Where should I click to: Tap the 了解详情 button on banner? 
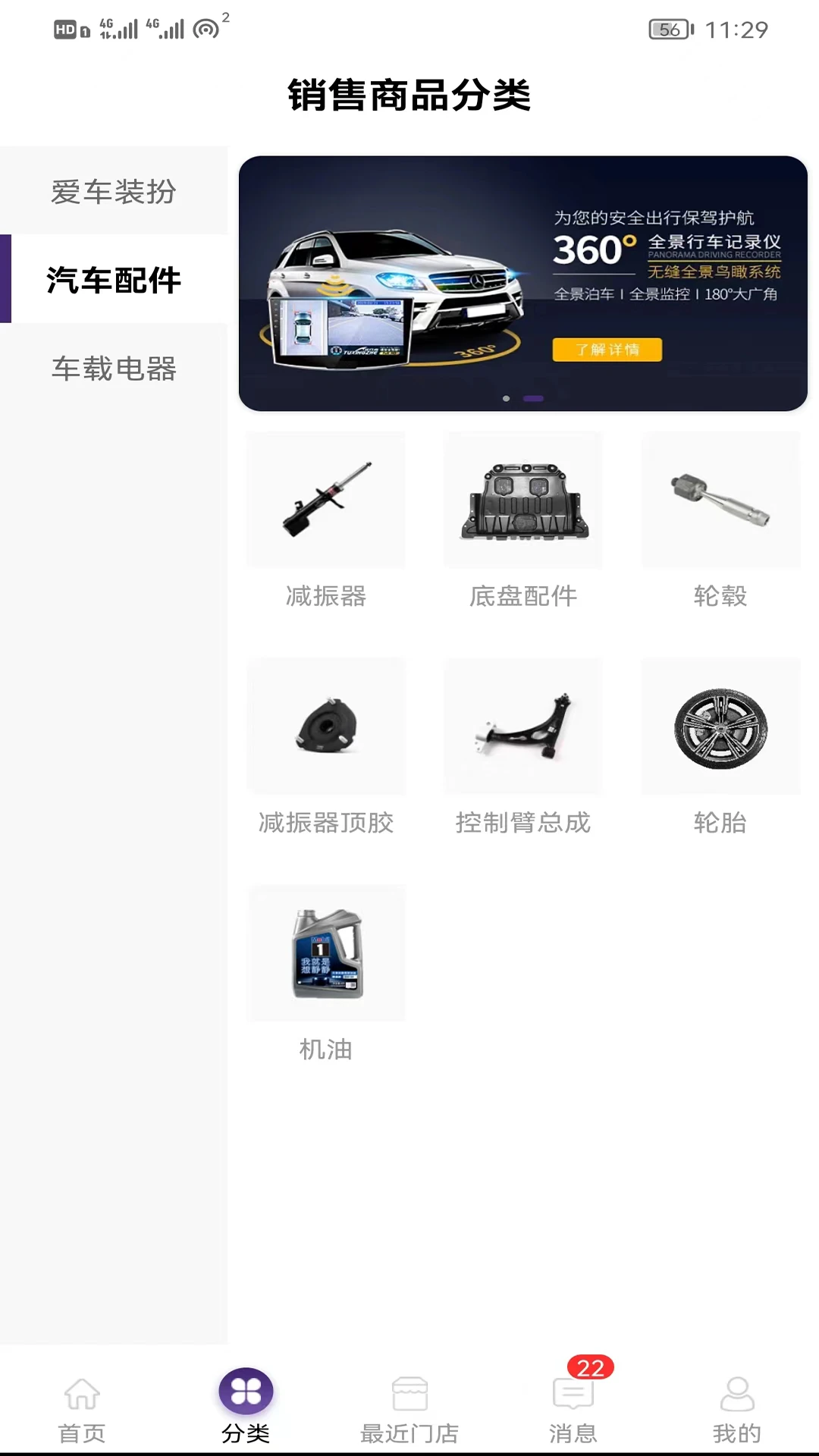click(x=607, y=350)
